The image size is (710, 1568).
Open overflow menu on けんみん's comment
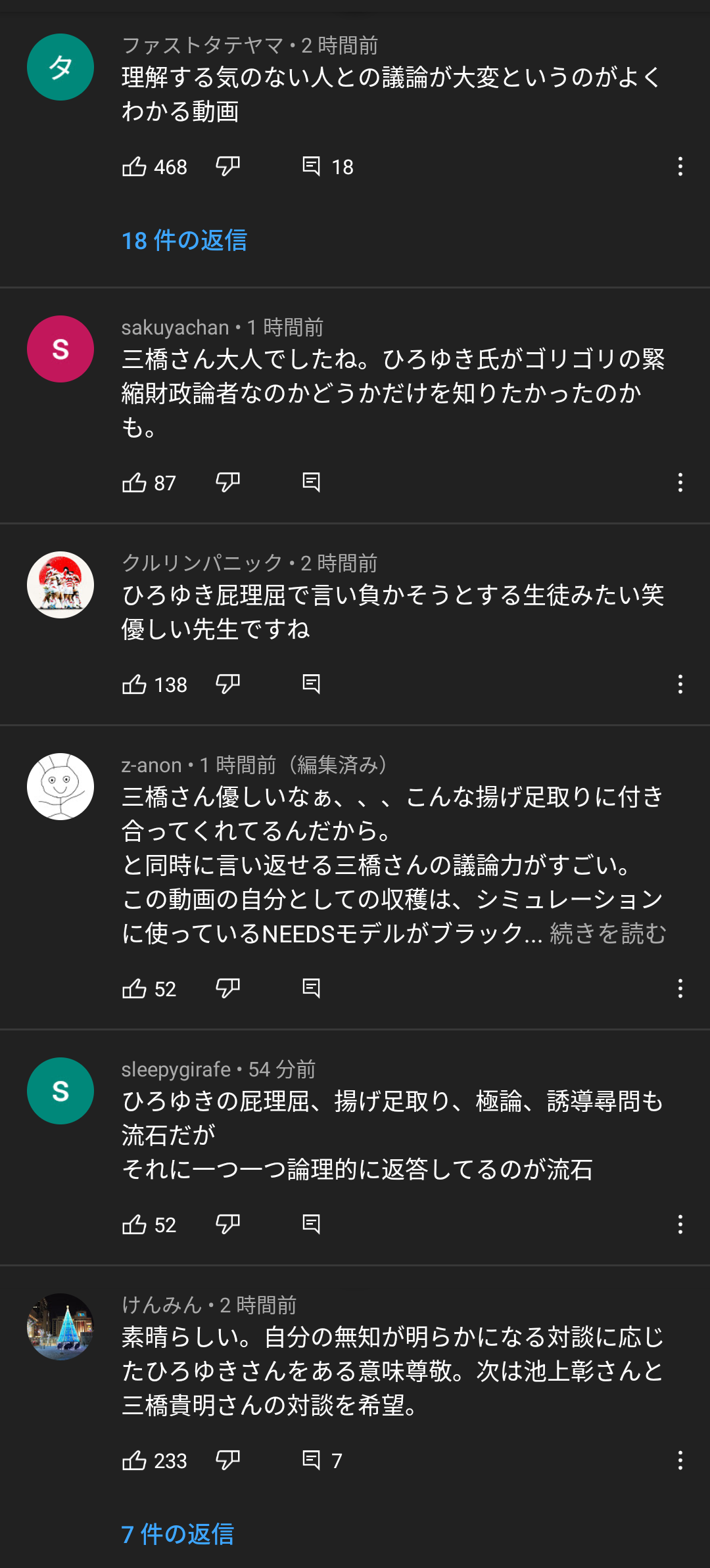680,1460
